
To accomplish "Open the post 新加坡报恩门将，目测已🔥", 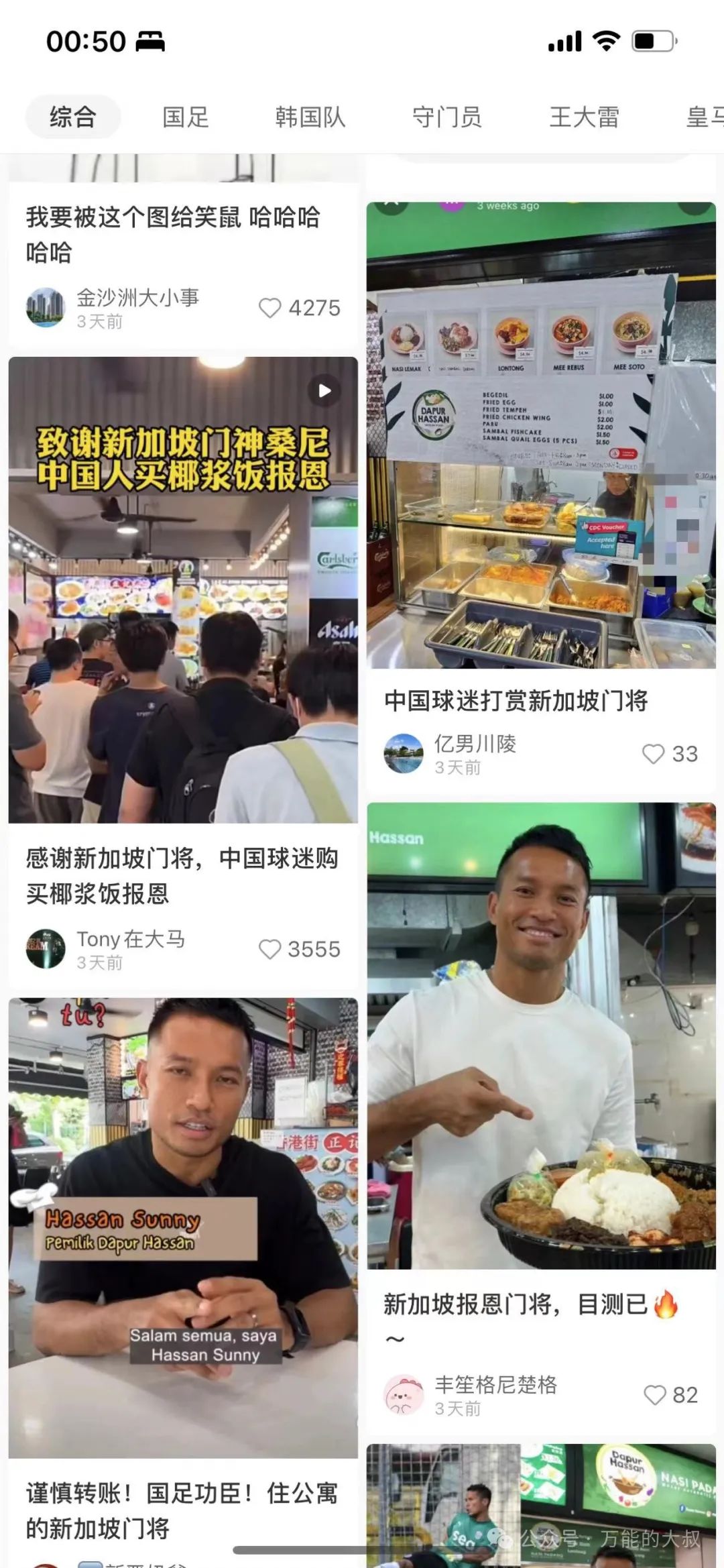I will coord(541,1036).
